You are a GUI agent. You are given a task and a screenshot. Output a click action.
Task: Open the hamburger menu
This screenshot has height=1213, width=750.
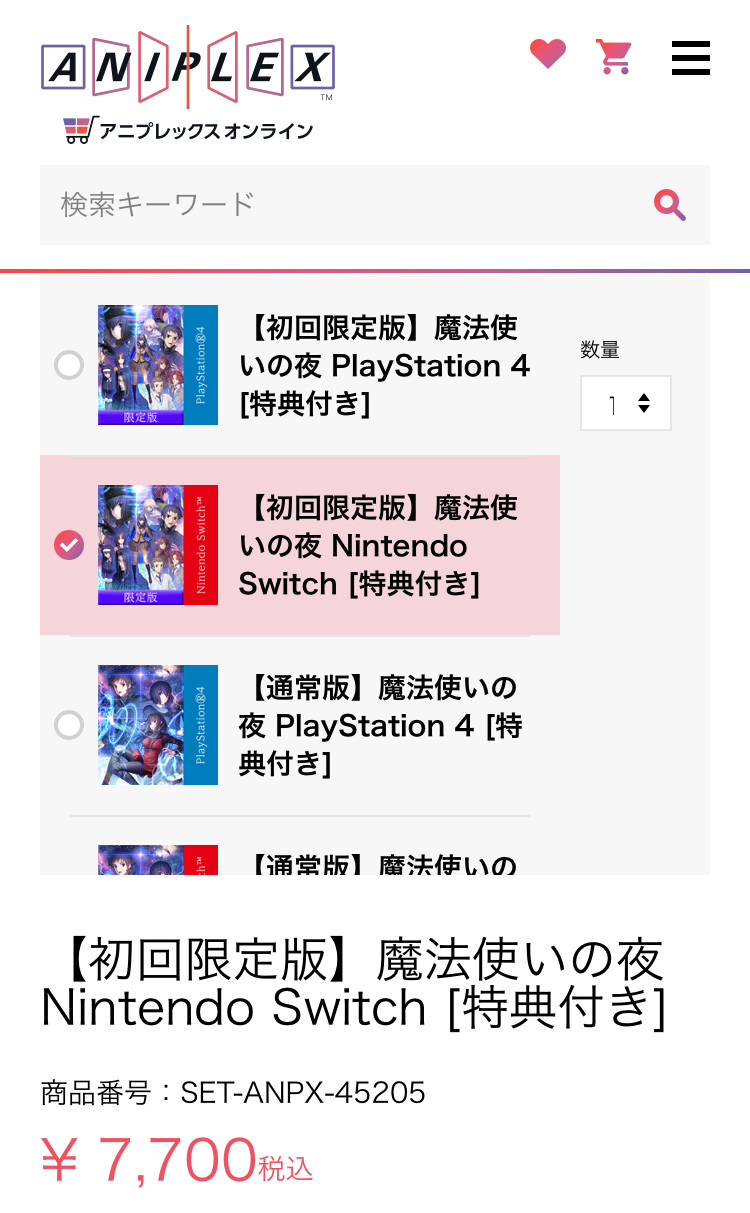[x=690, y=58]
